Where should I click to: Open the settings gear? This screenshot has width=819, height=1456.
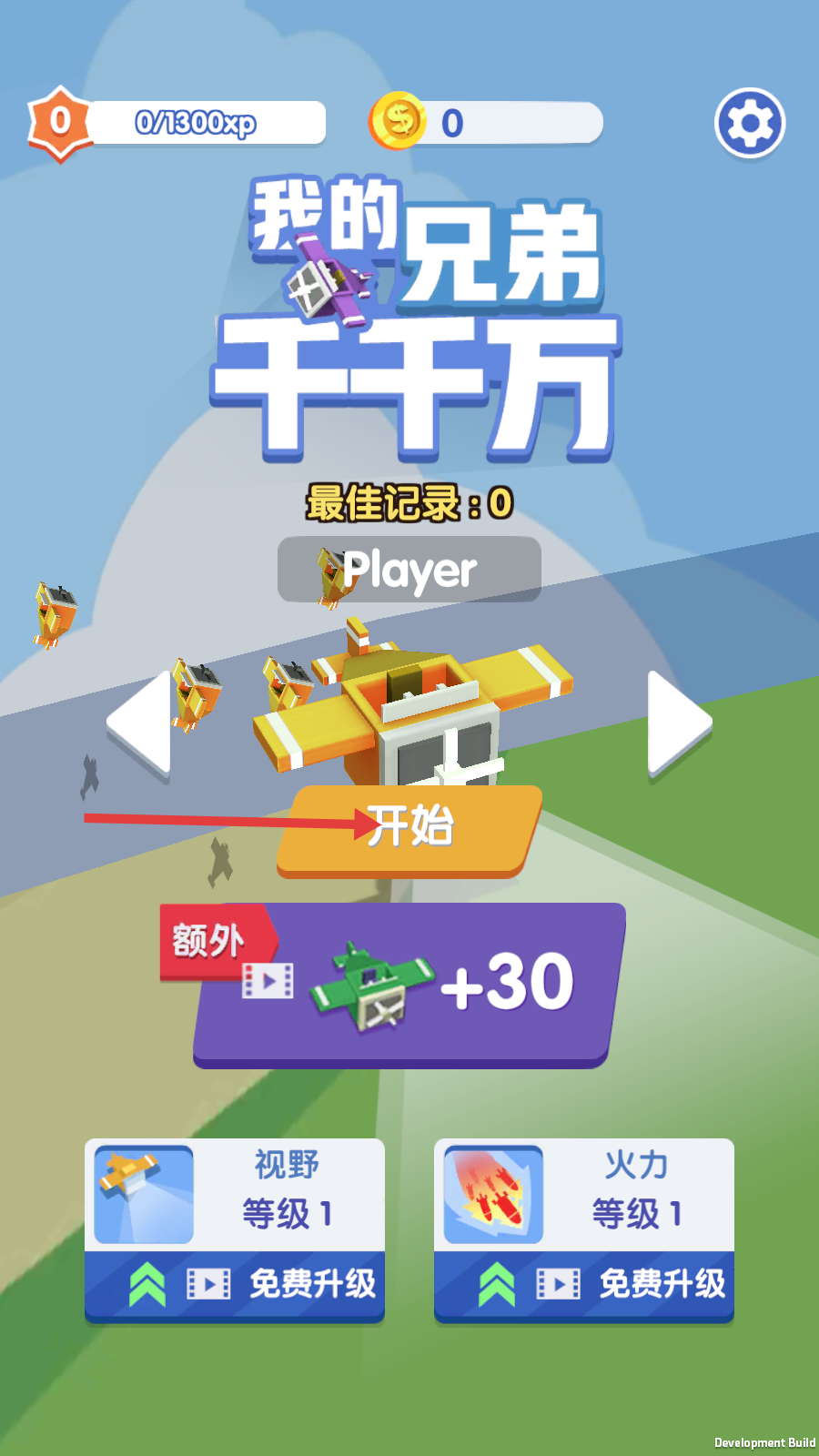(750, 123)
